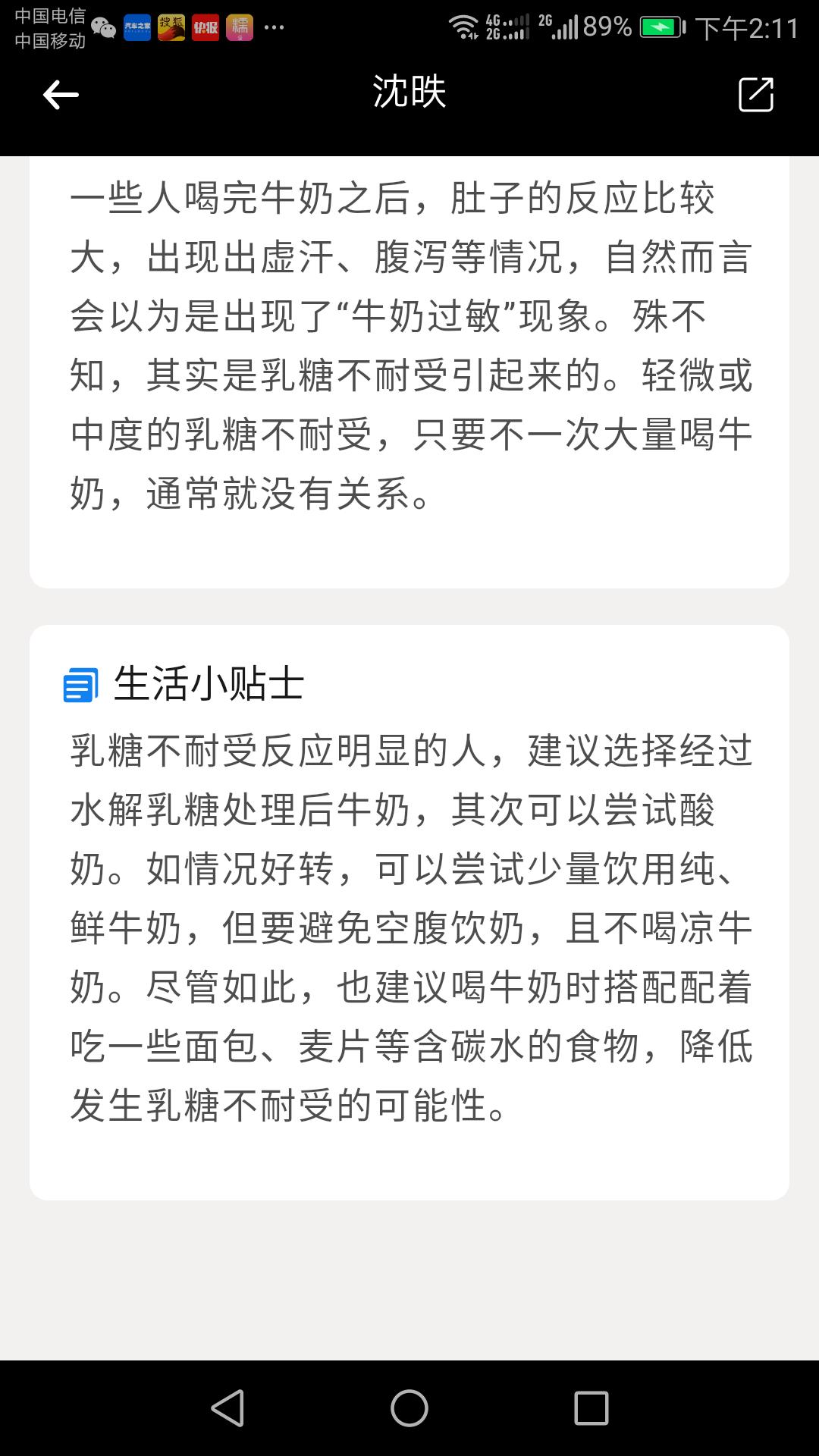Screen dimensions: 819x1456
Task: Tap the back arrow to leave article
Action: pyautogui.click(x=59, y=95)
